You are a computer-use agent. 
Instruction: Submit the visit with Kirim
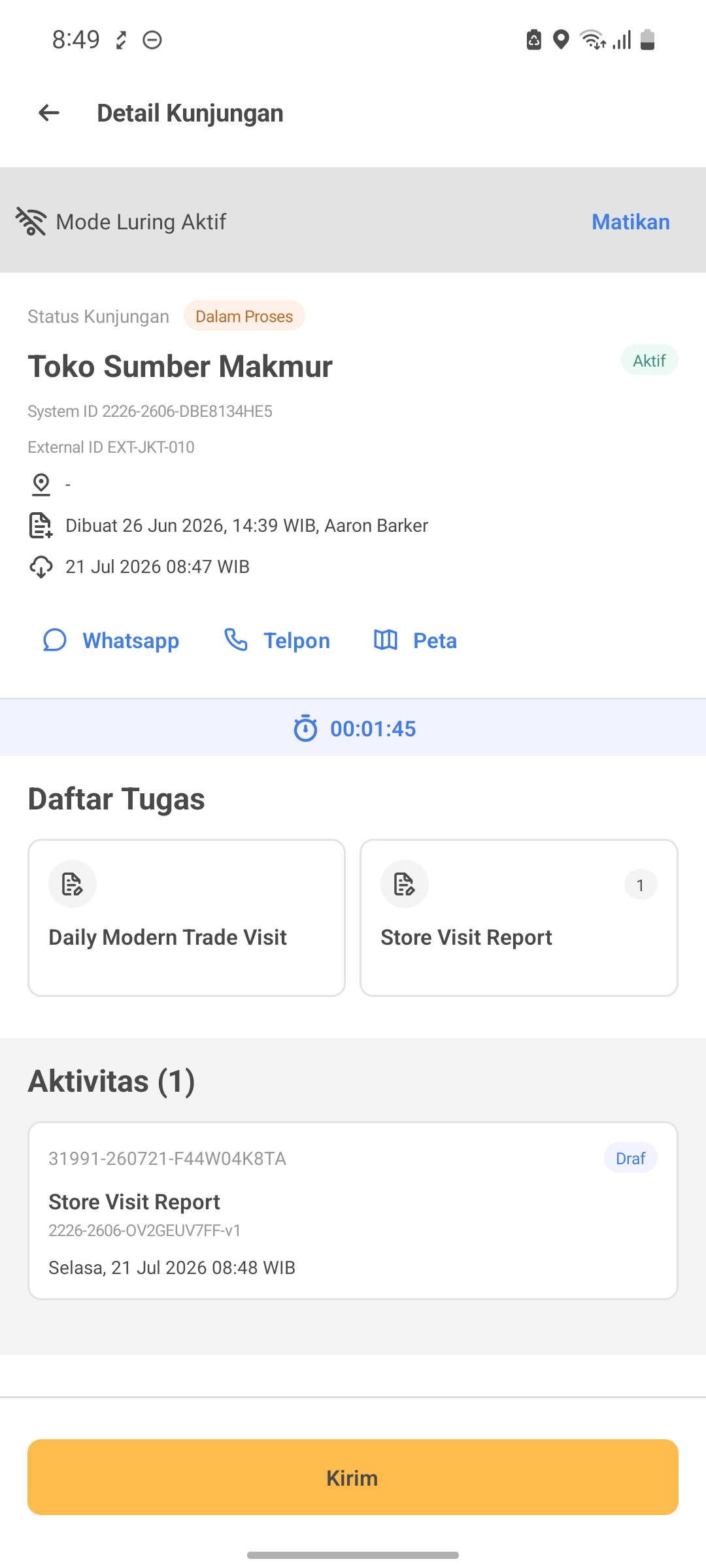click(x=353, y=1477)
